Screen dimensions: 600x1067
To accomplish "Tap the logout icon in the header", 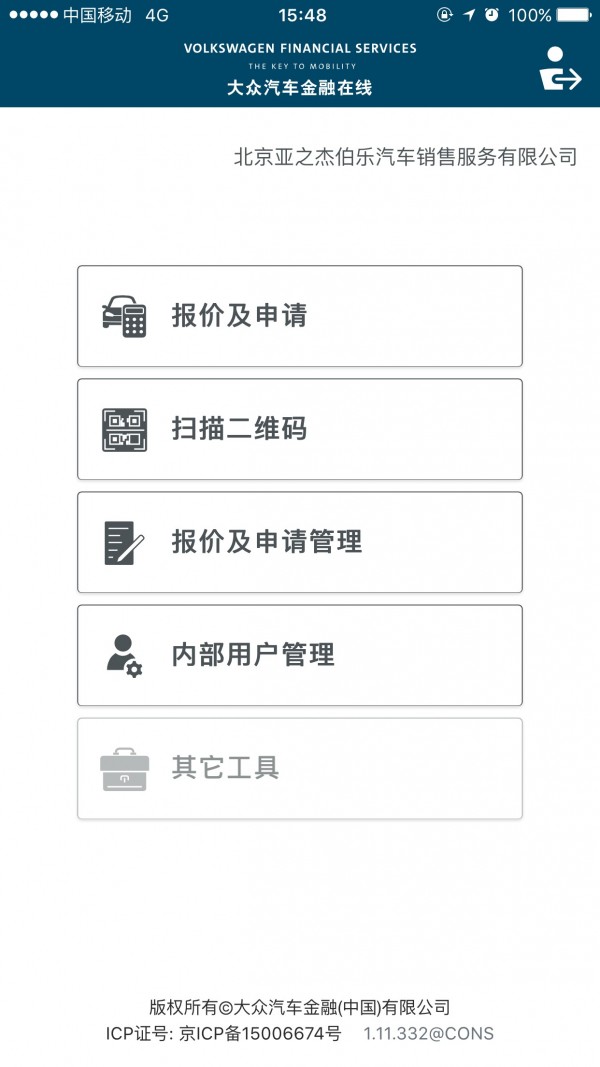I will pos(560,70).
